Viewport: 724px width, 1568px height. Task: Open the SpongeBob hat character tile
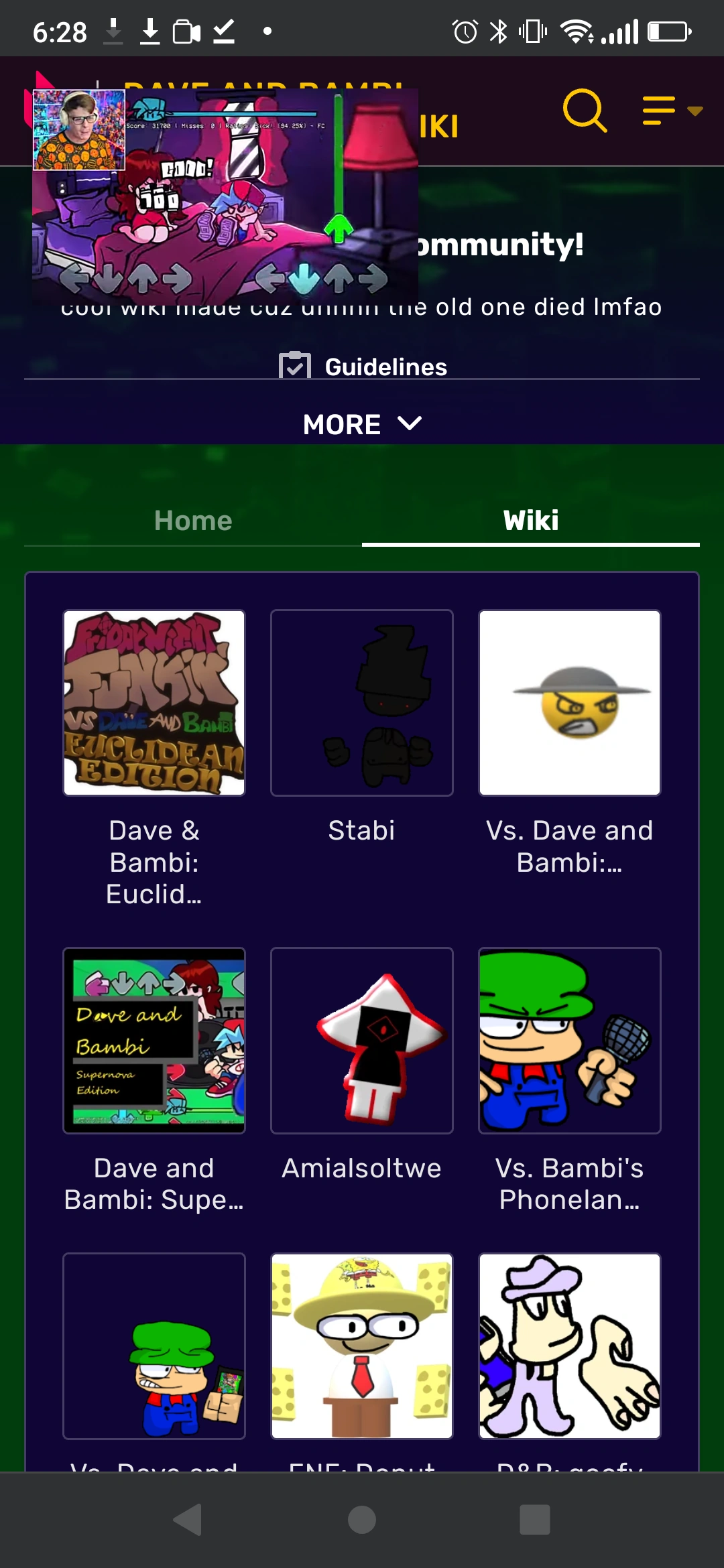coord(362,1346)
